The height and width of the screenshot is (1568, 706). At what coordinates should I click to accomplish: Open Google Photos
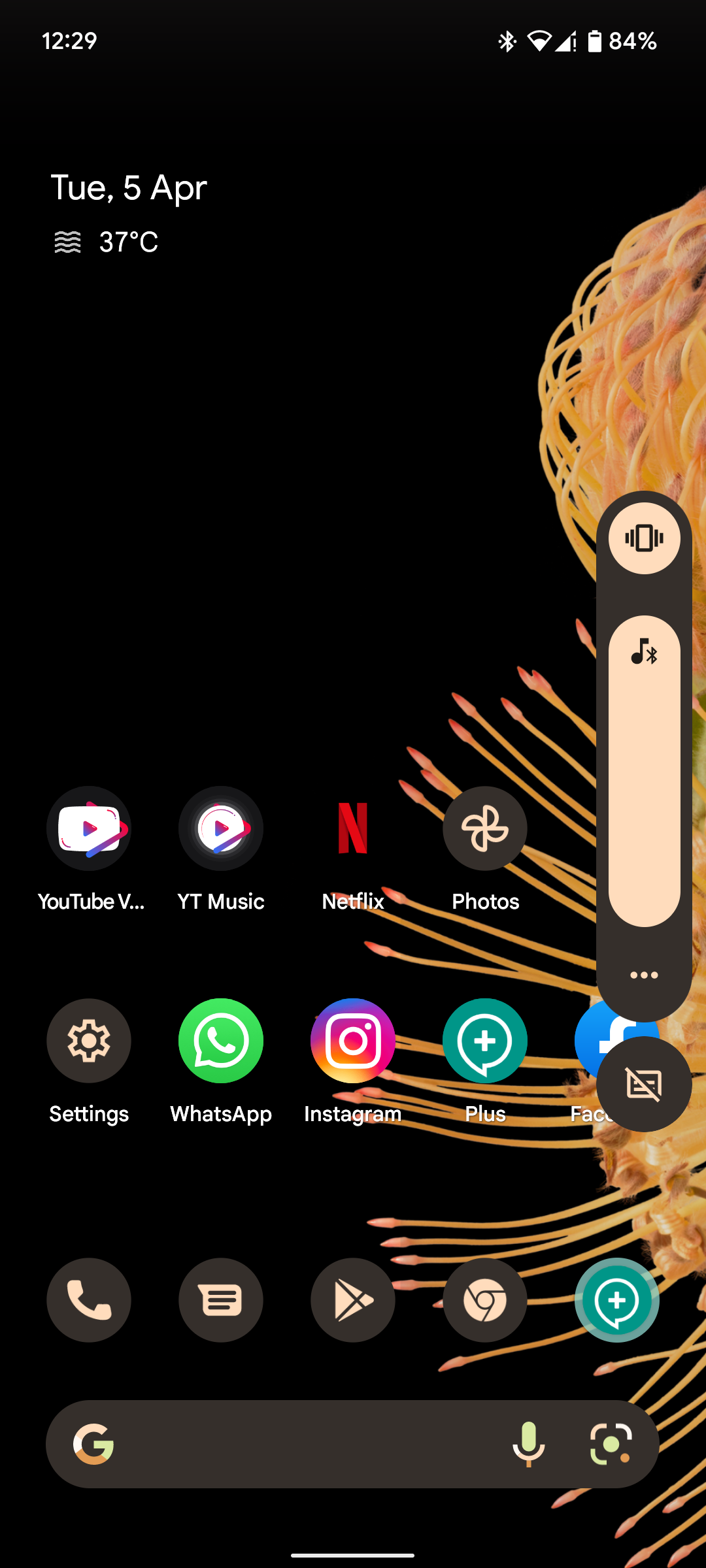pos(484,828)
